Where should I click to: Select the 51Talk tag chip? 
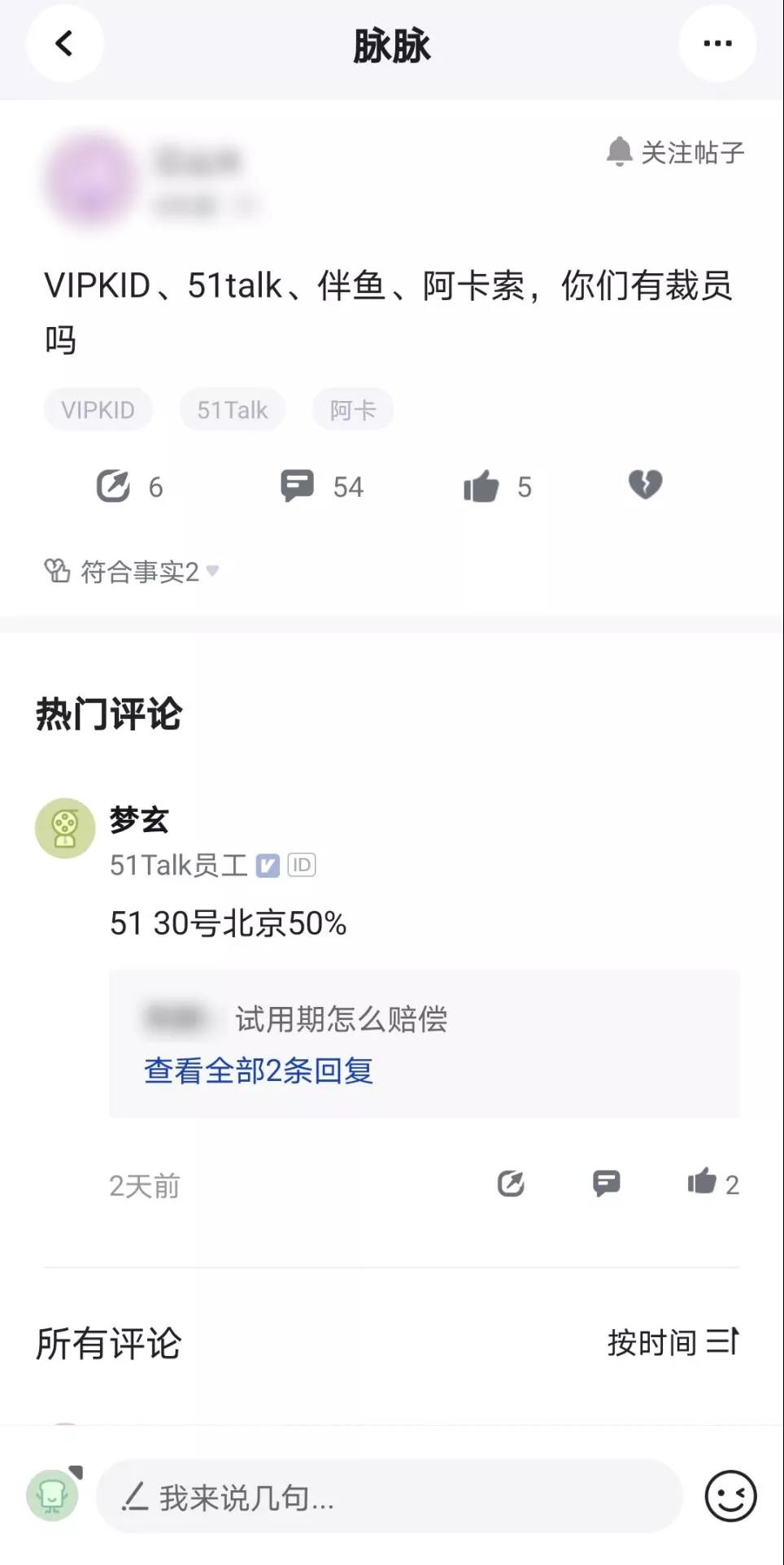click(x=233, y=410)
